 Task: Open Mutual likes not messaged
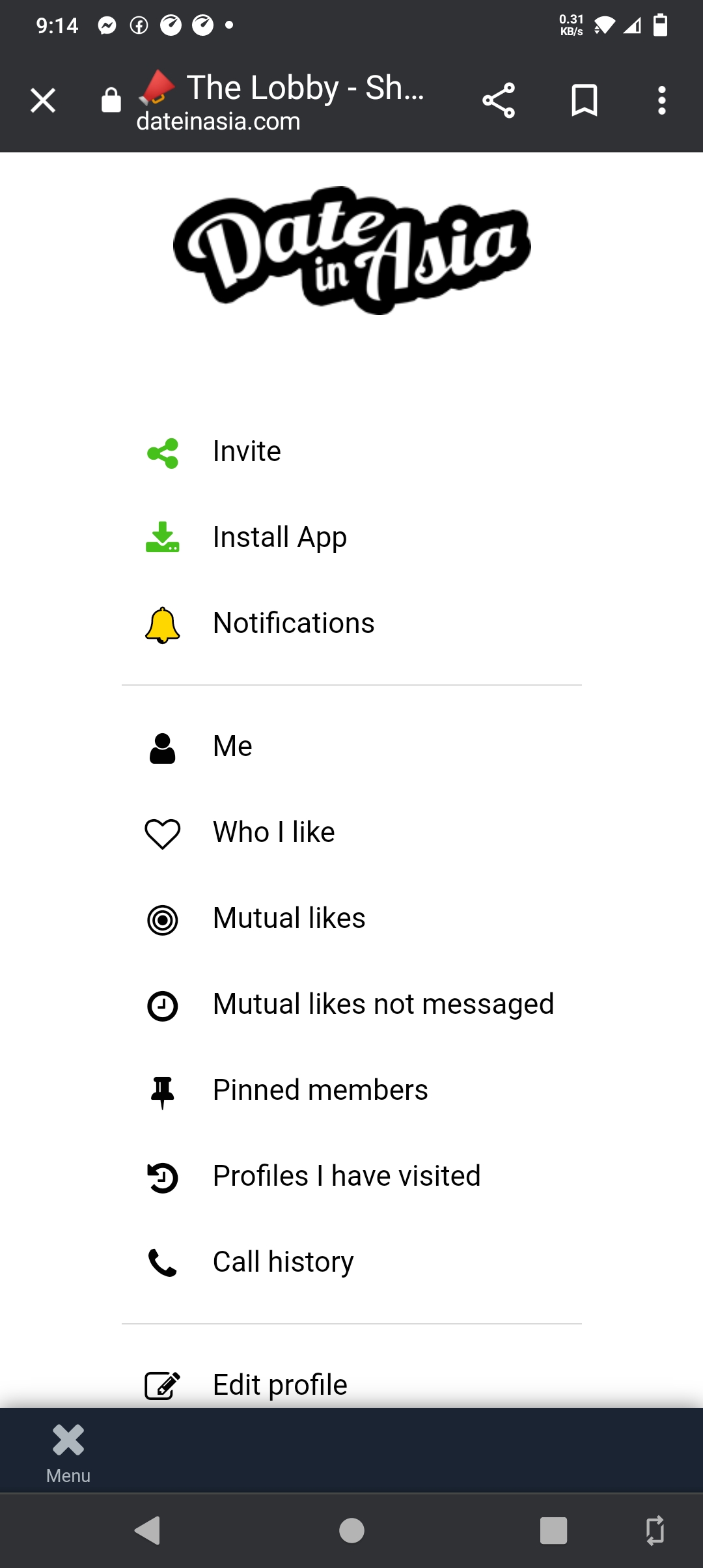click(x=351, y=1004)
